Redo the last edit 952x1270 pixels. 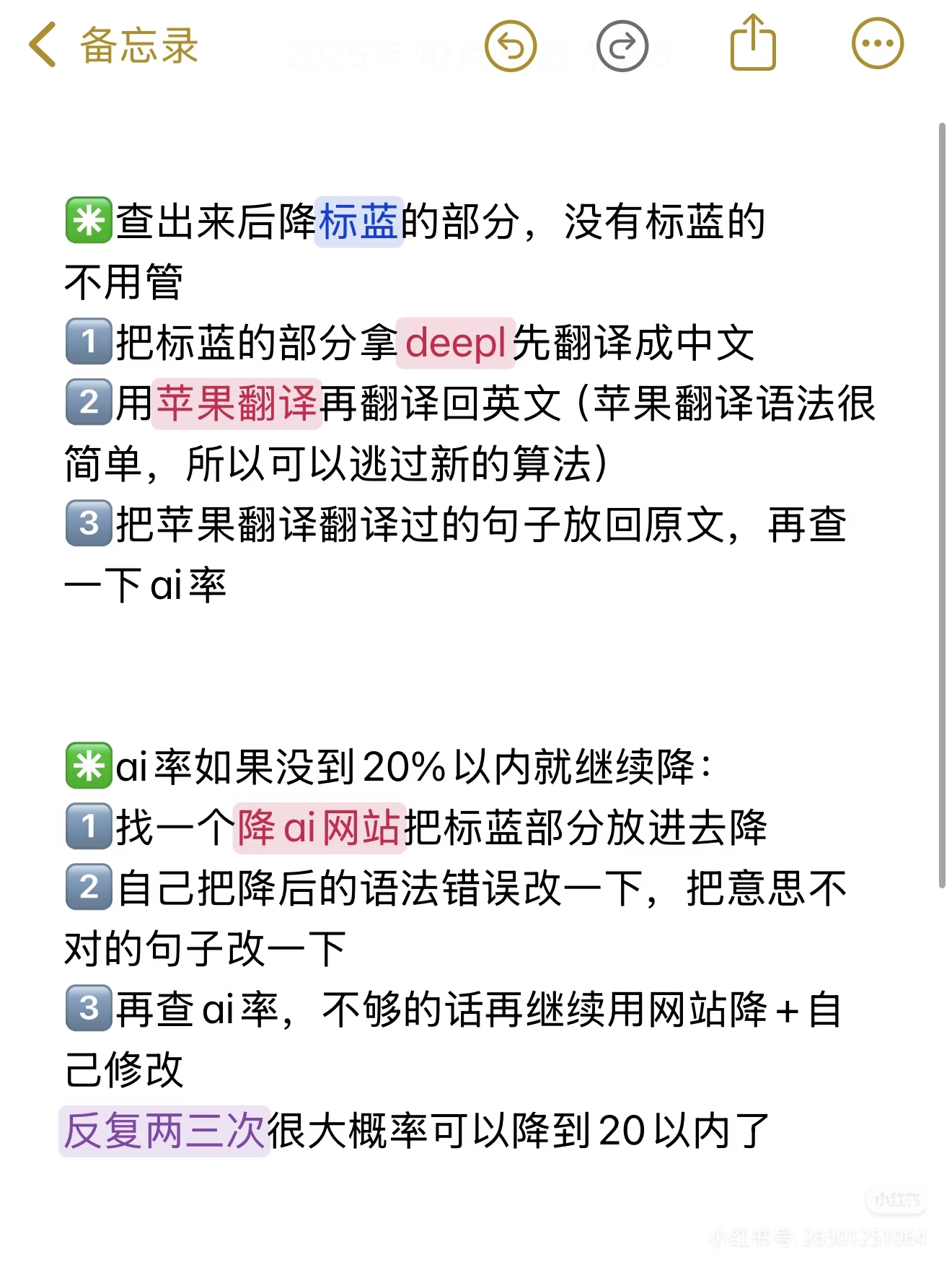(x=622, y=46)
